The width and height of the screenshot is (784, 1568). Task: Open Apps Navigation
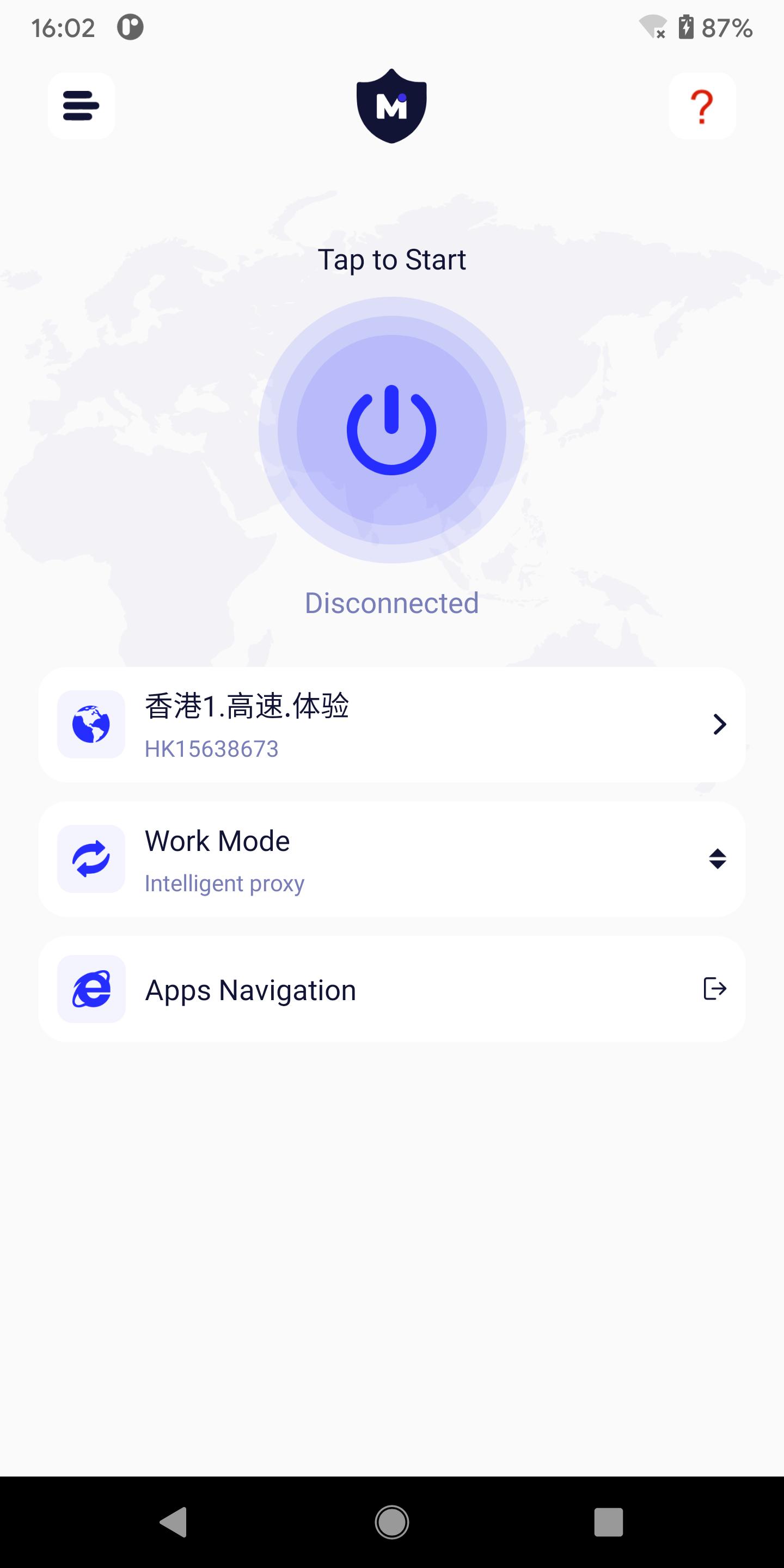(x=391, y=989)
